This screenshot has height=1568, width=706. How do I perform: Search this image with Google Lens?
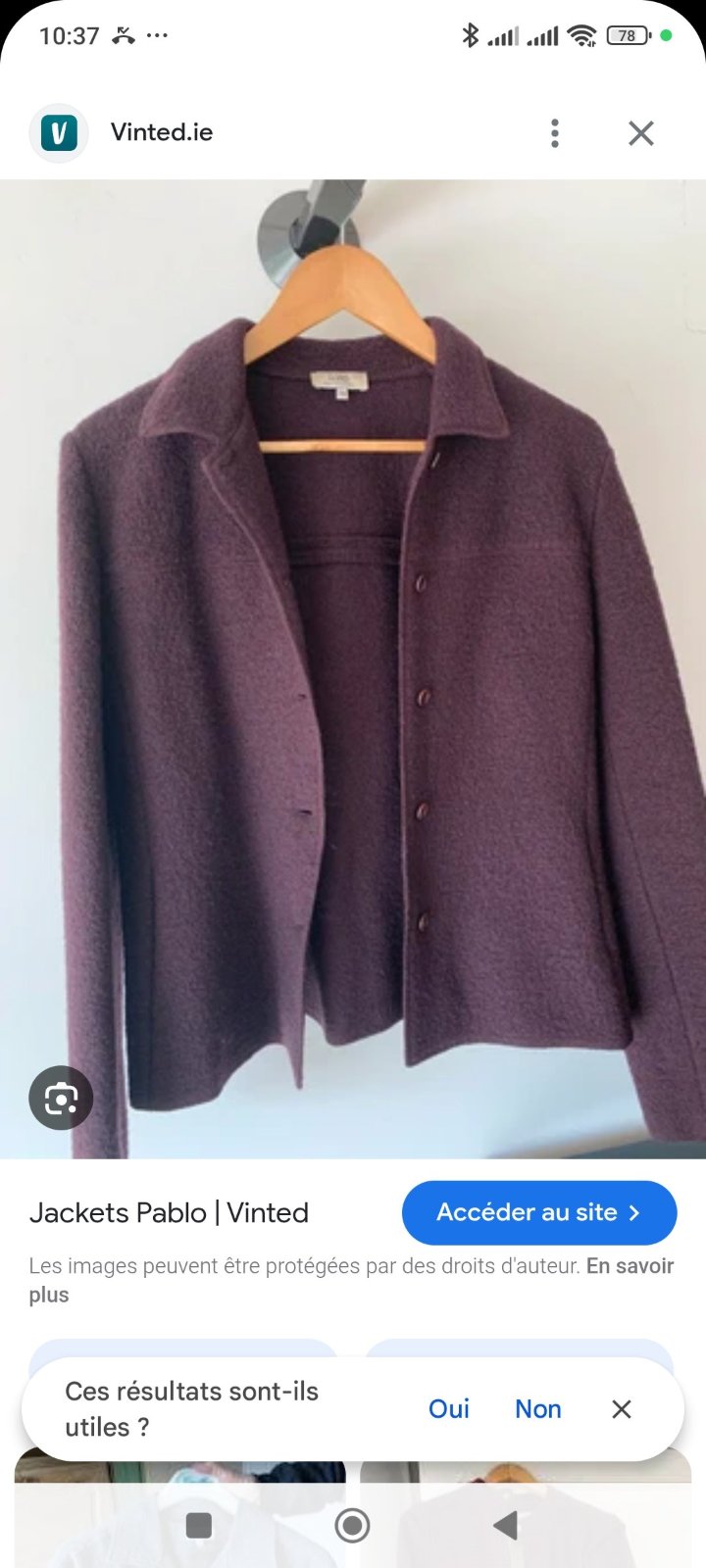(x=61, y=1098)
